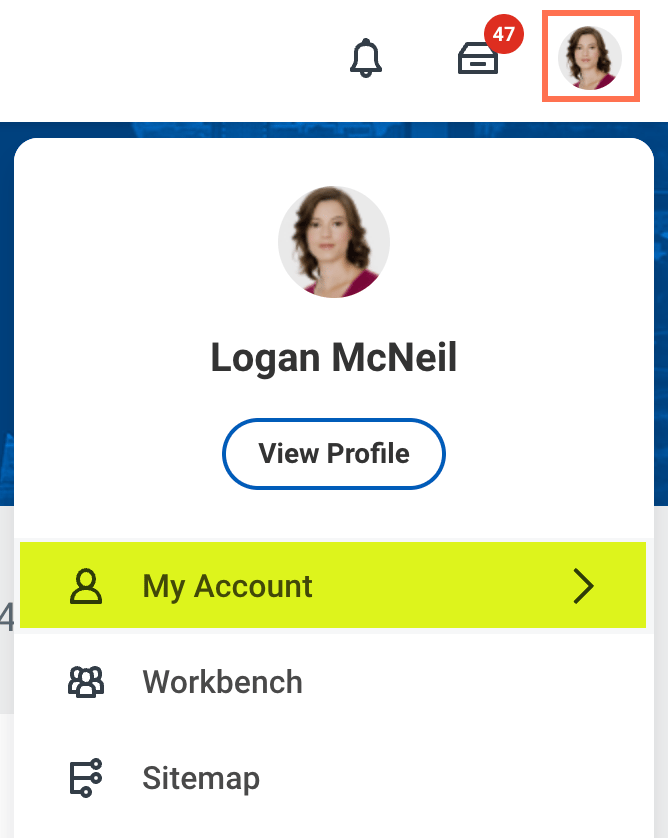This screenshot has width=668, height=838.
Task: Open the Sitemap
Action: pyautogui.click(x=200, y=778)
